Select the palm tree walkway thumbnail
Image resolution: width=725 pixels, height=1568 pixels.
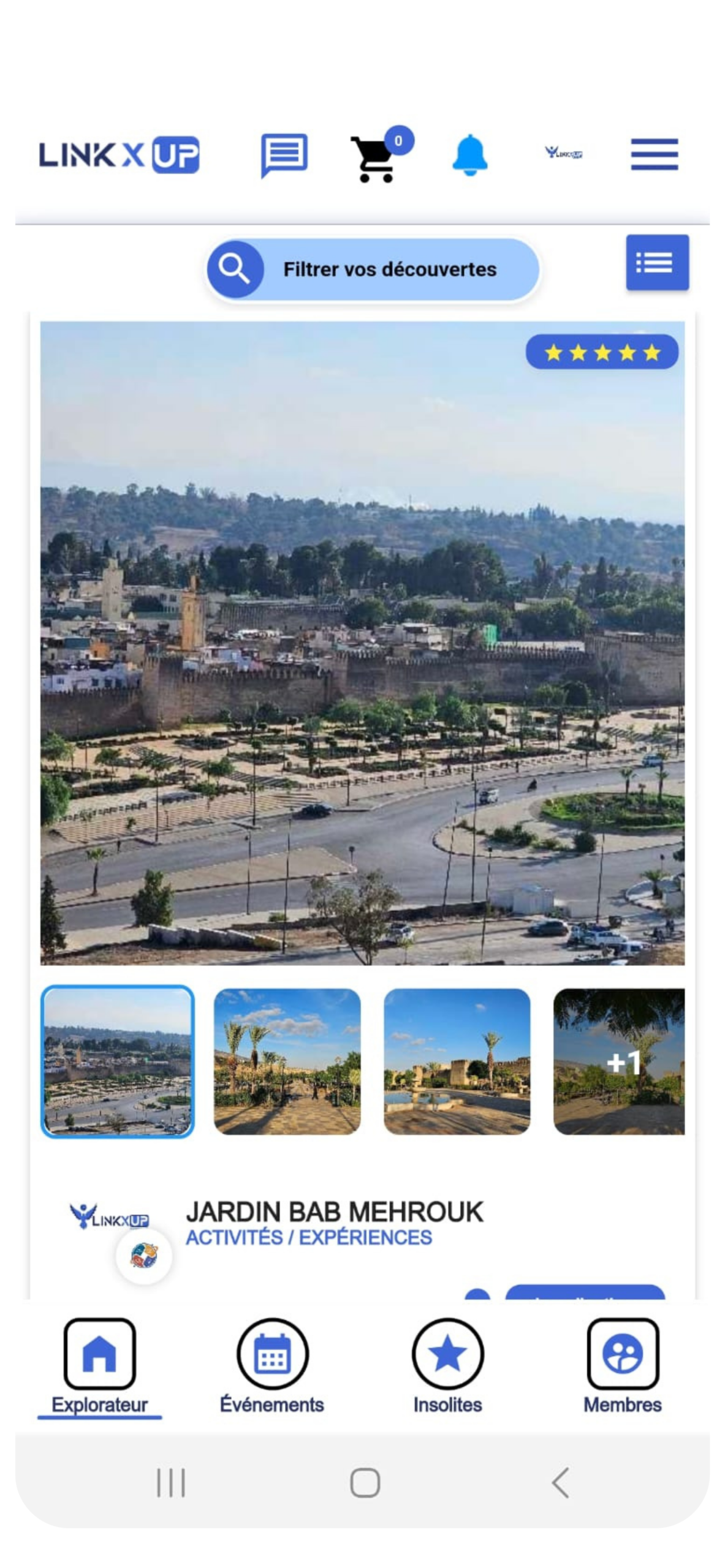click(287, 1061)
